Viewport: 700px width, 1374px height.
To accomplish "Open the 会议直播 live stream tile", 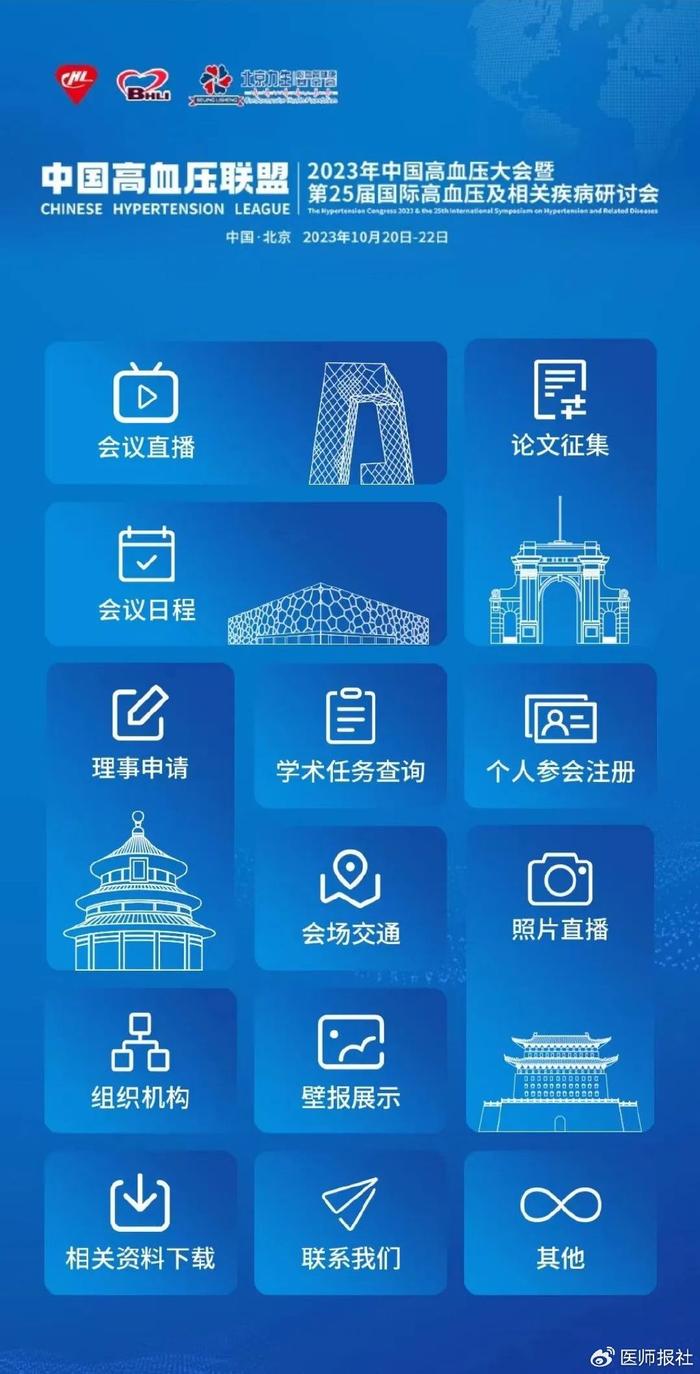I will pyautogui.click(x=246, y=413).
